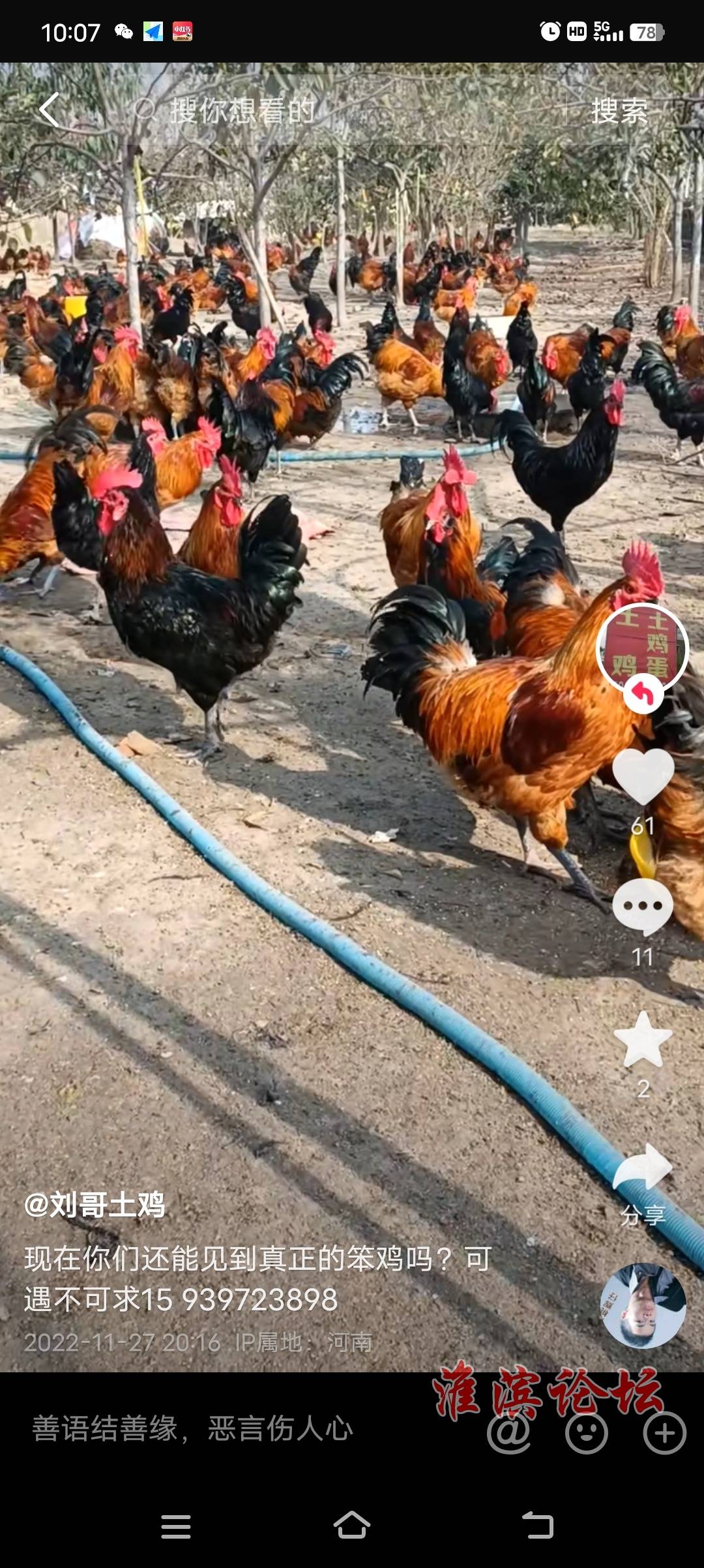Image resolution: width=704 pixels, height=1568 pixels.
Task: Tap the 搜索 button
Action: point(619,111)
